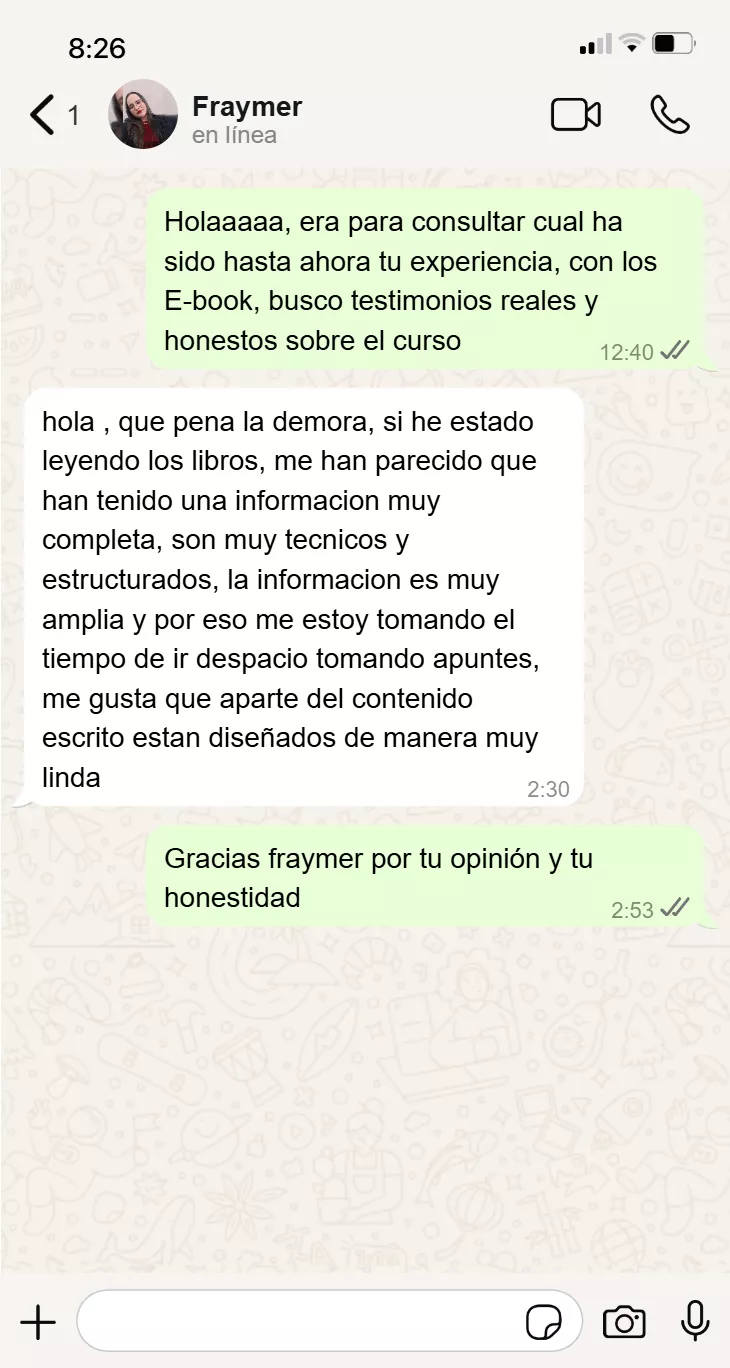Open Fraymer's profile photo
Viewport: 730px width, 1368px height.
coord(143,115)
